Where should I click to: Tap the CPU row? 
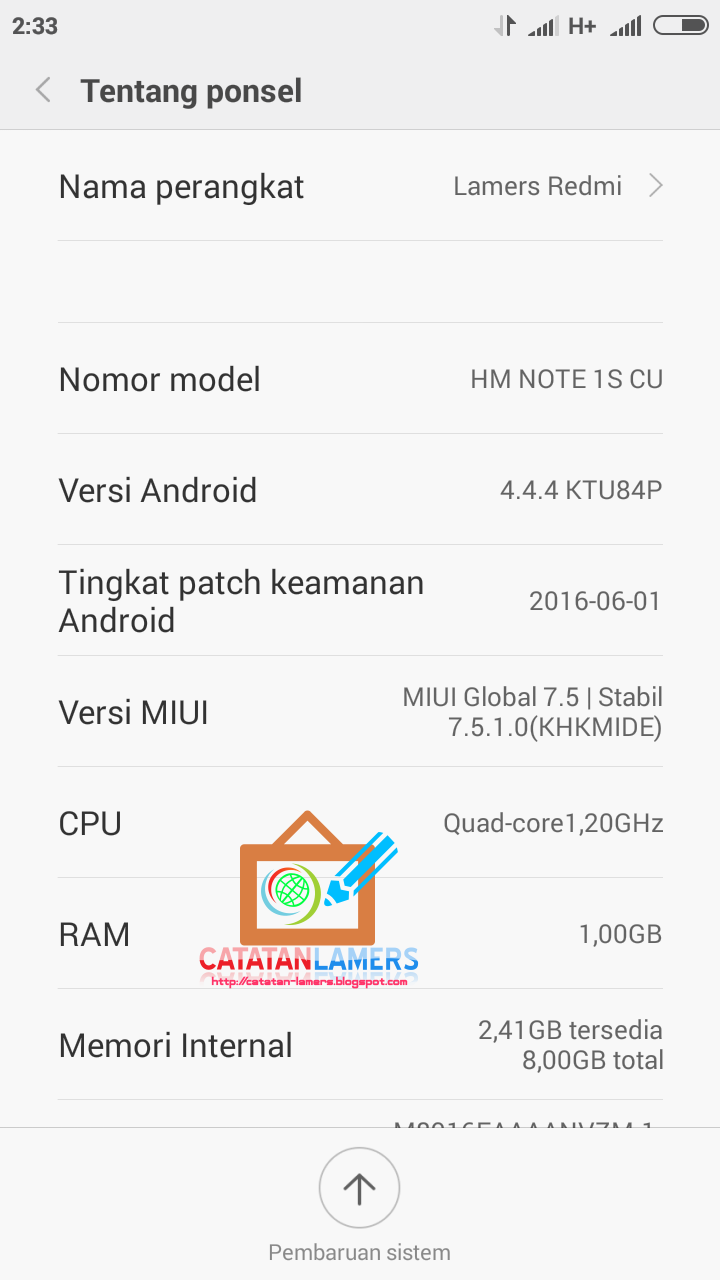[360, 823]
